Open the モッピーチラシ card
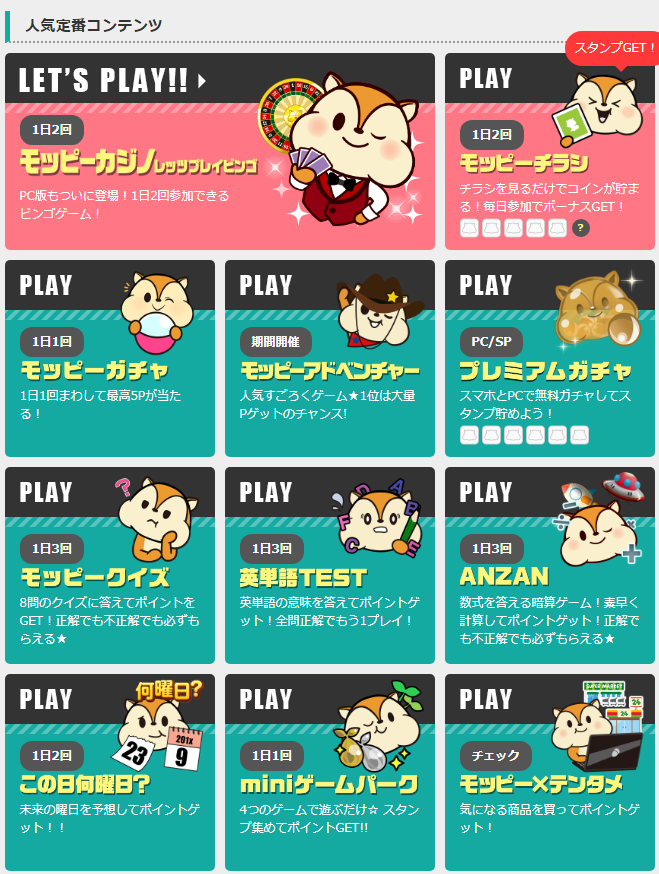The height and width of the screenshot is (874, 659). pos(549,151)
